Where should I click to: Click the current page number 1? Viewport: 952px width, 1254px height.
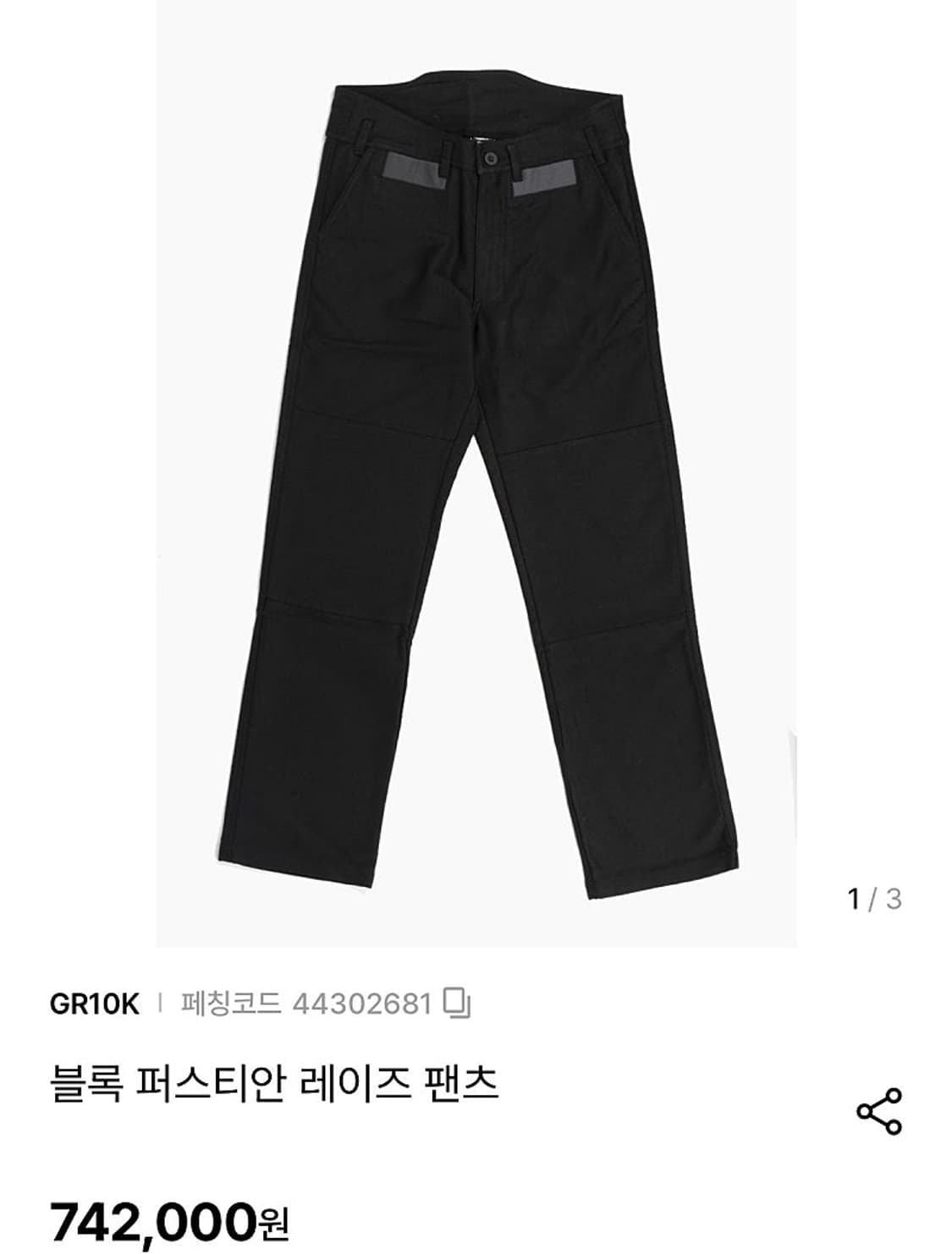pos(854,900)
